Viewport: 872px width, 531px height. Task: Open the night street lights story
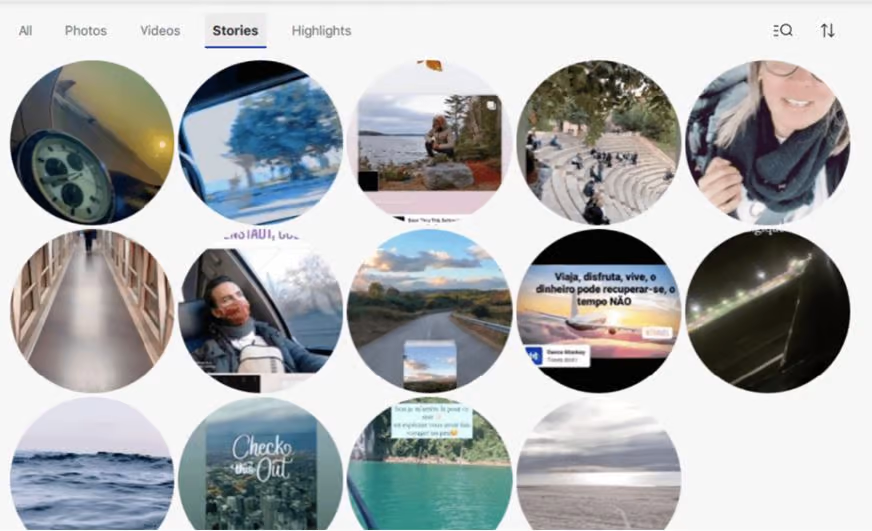(767, 311)
